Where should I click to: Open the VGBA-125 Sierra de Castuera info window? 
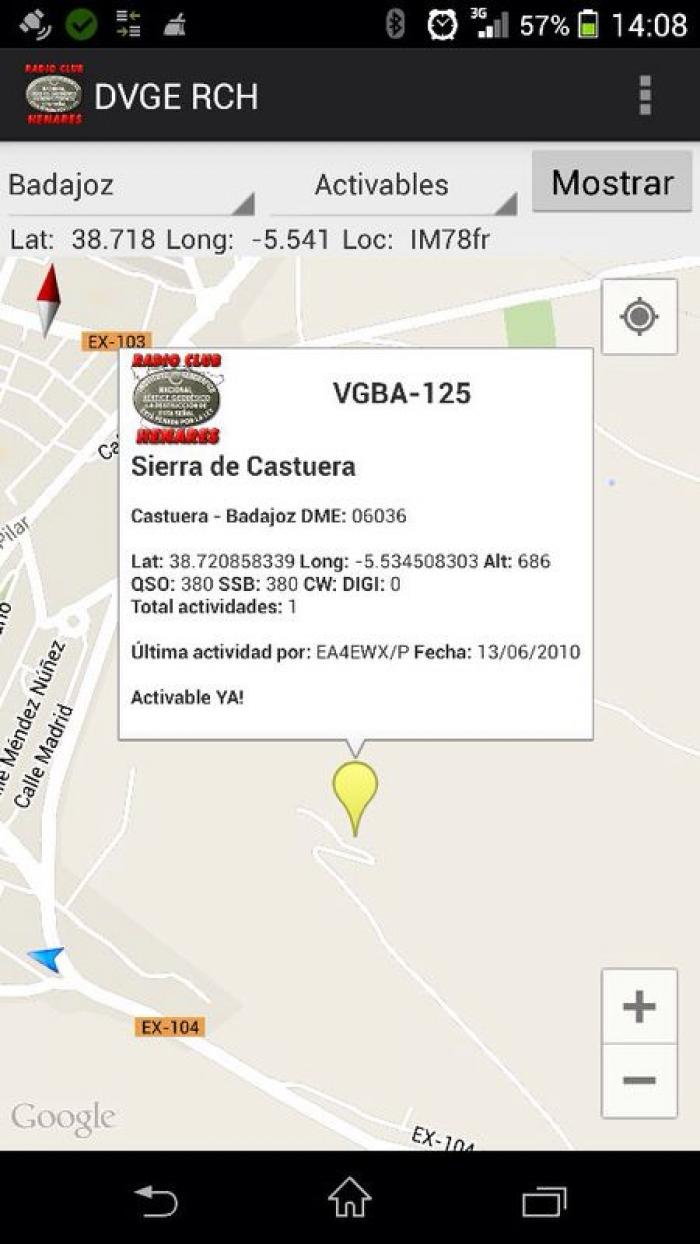tap(356, 544)
